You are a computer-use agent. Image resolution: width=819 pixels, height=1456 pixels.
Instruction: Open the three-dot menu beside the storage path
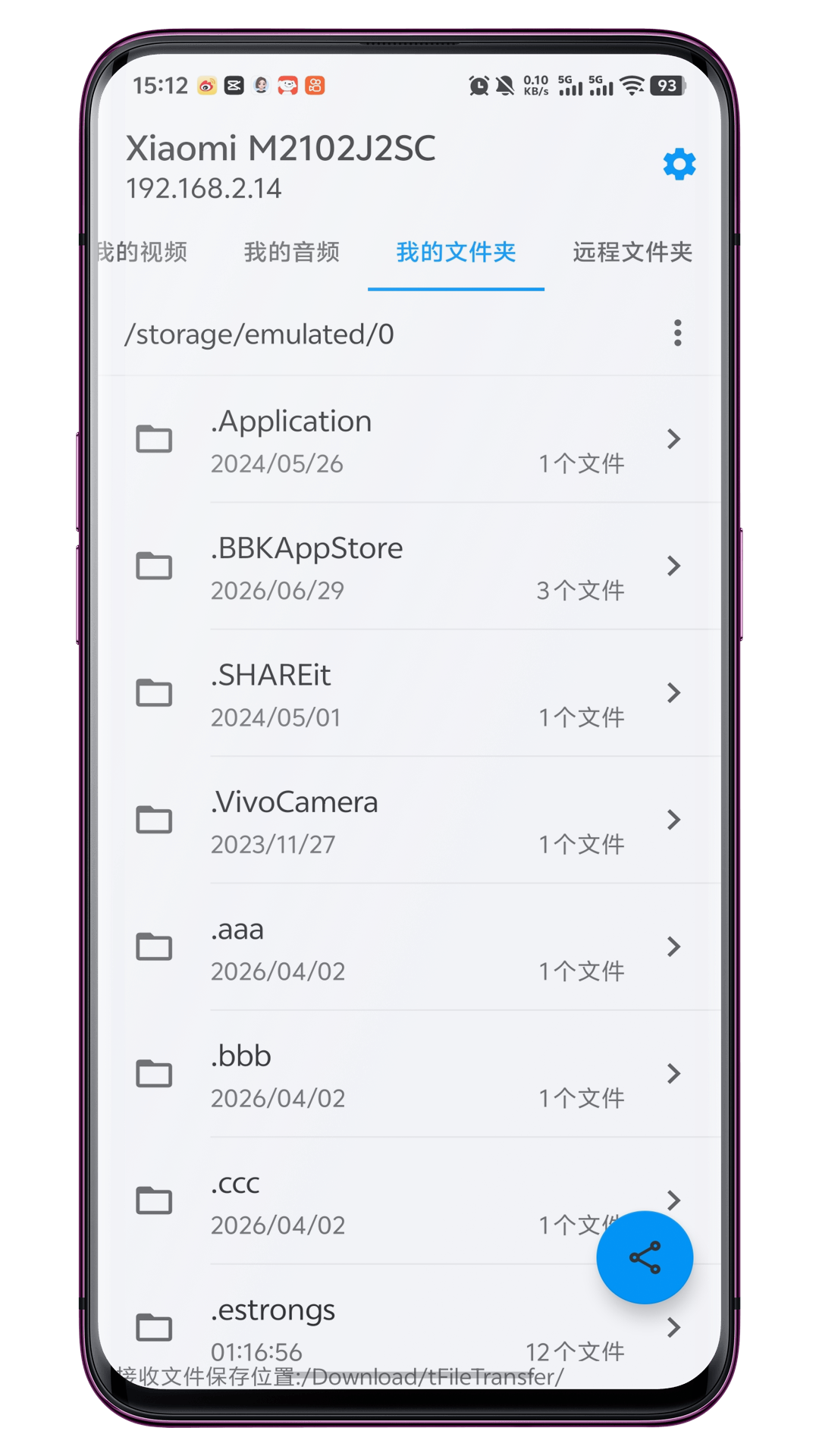tap(677, 333)
